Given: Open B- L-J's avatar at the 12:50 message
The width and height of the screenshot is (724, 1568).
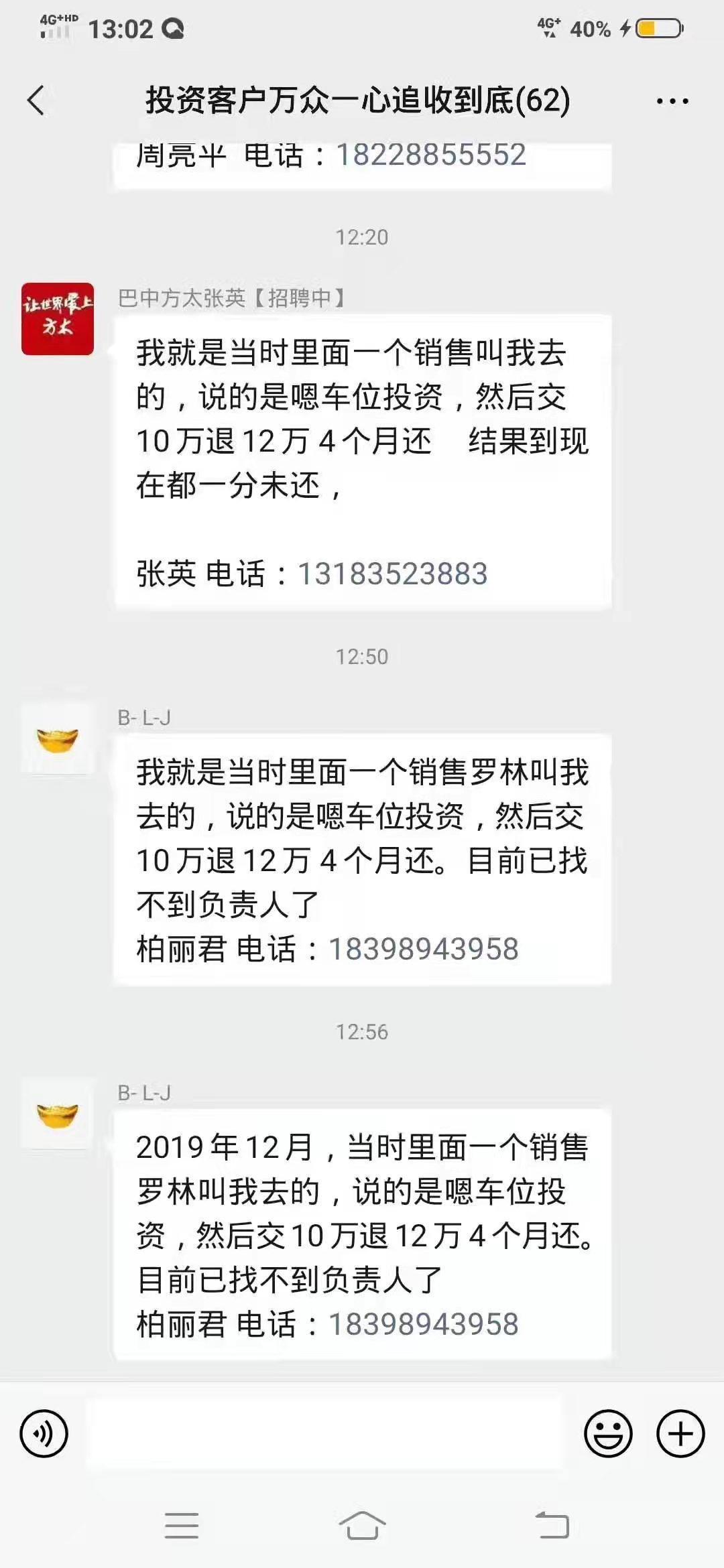Looking at the screenshot, I should pos(58,739).
